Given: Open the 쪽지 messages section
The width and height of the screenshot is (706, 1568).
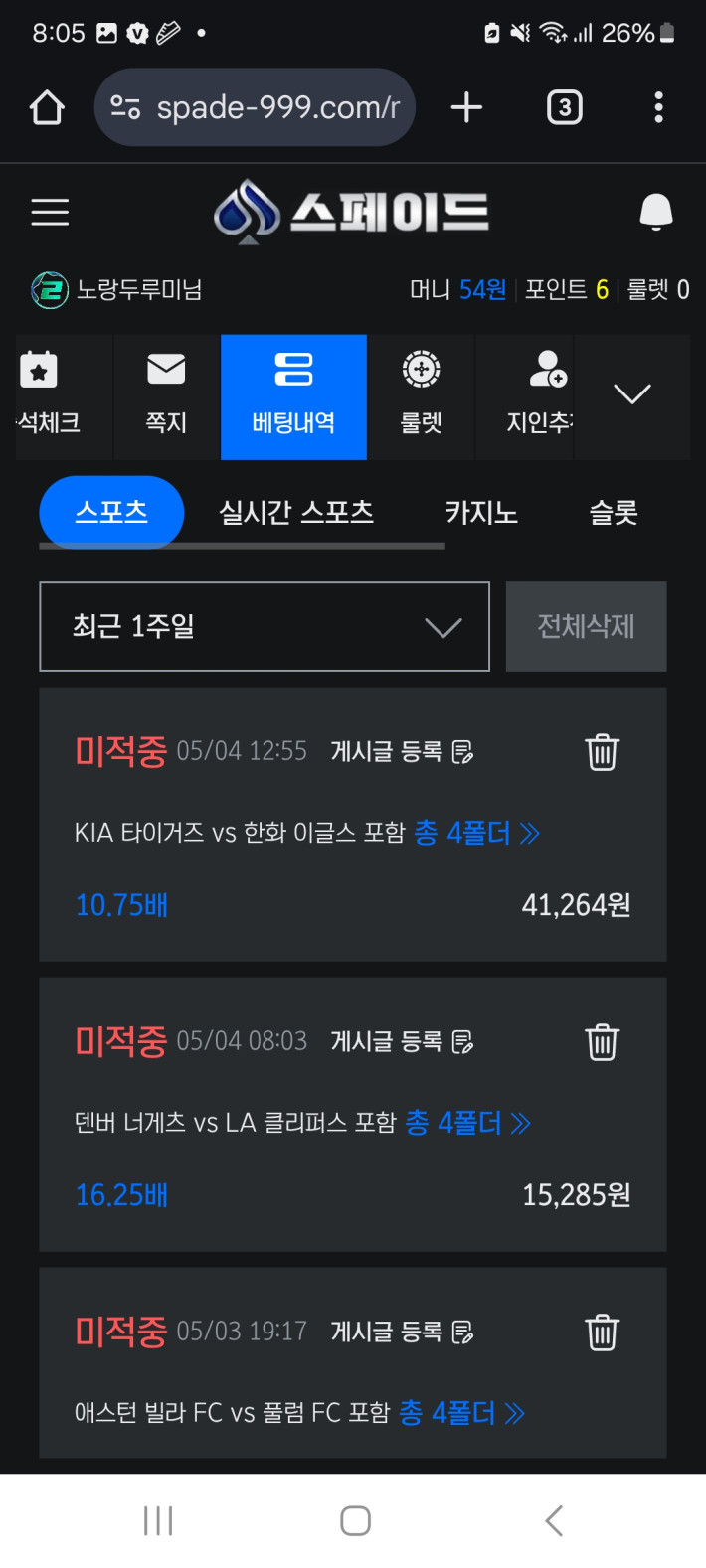Looking at the screenshot, I should [166, 396].
